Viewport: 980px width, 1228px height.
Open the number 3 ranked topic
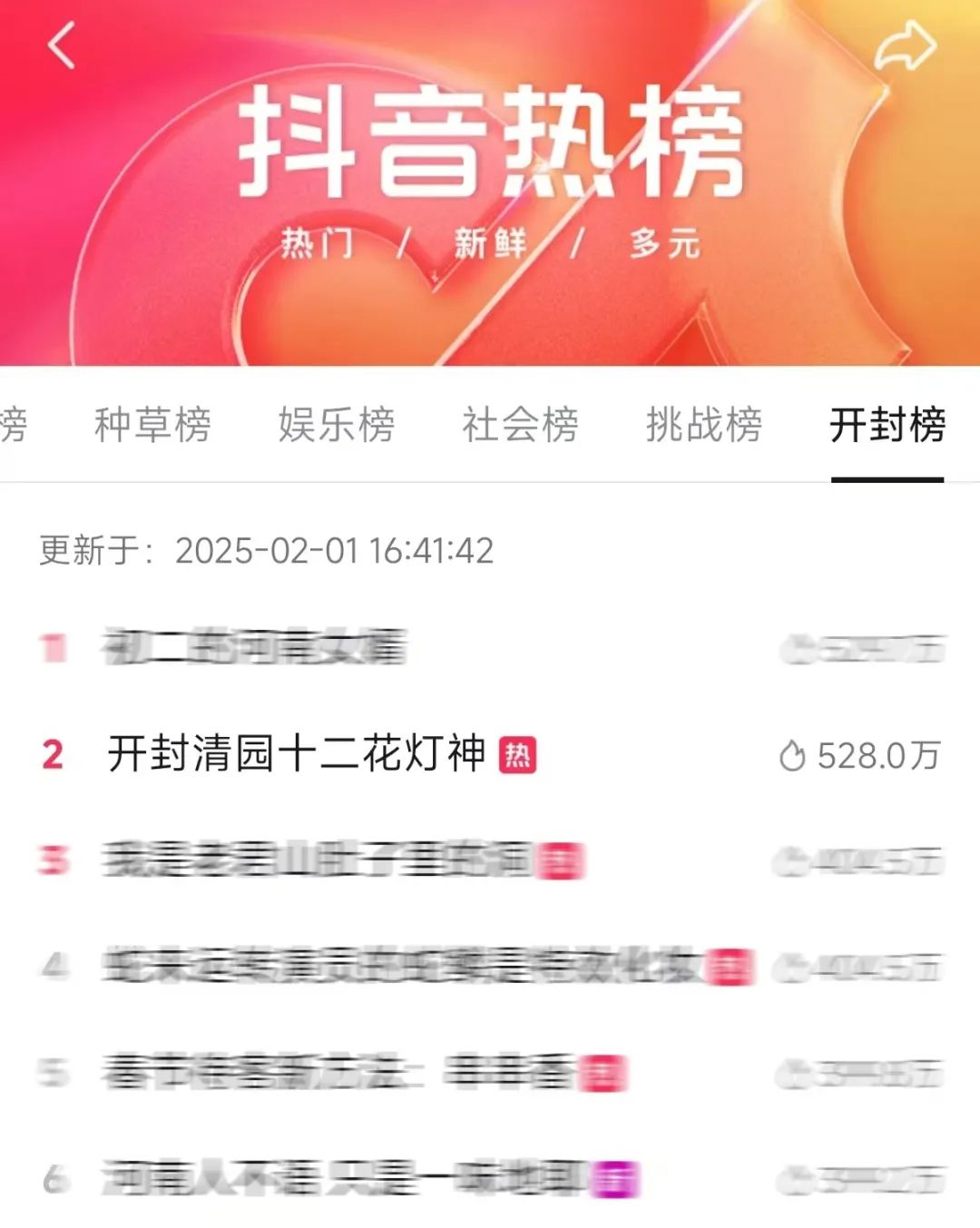[x=318, y=860]
